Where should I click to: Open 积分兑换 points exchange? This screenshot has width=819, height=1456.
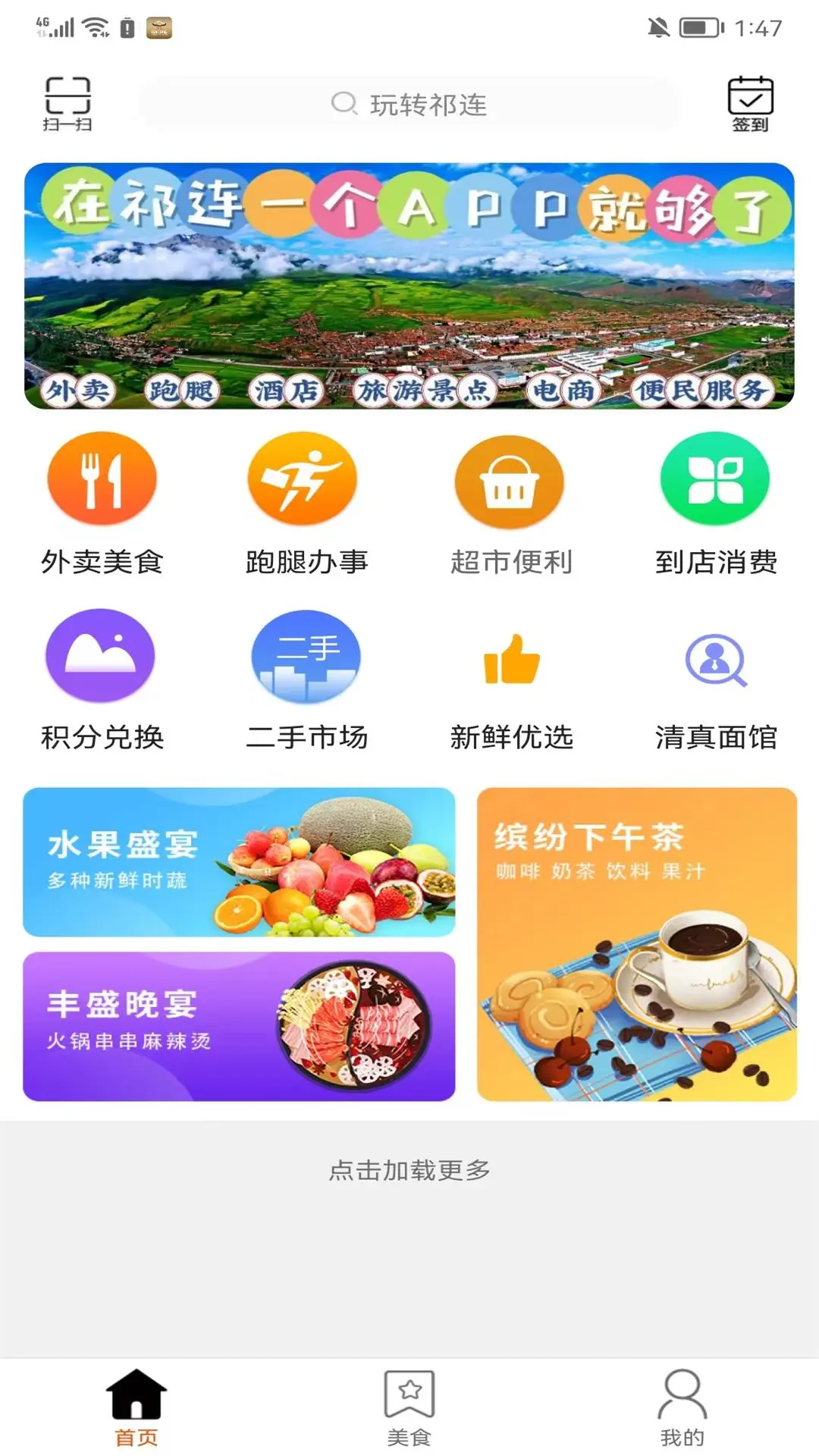pyautogui.click(x=102, y=679)
